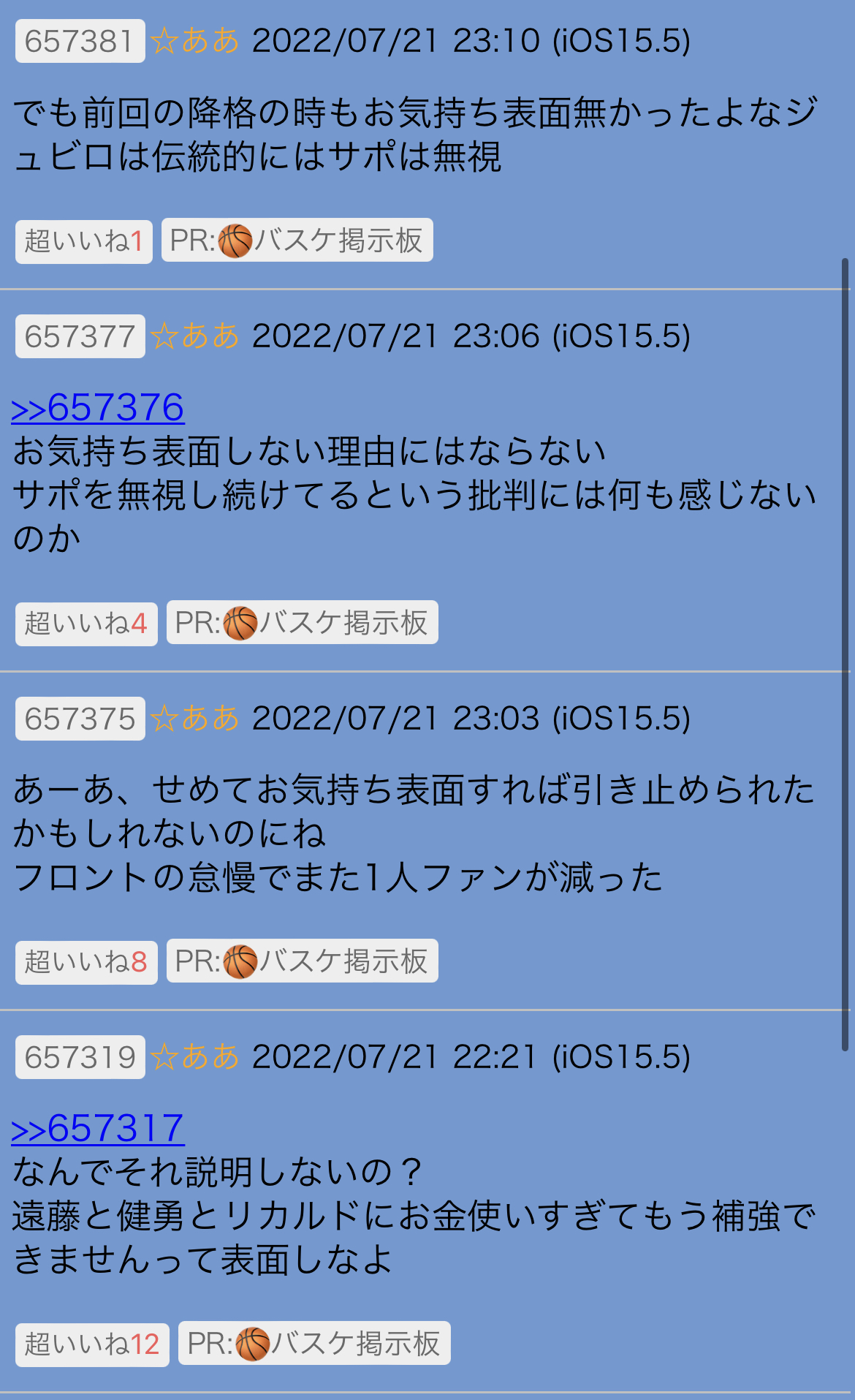Screen dimensions: 855x1400
Task: Tap post number 657377 badge
Action: [80, 336]
